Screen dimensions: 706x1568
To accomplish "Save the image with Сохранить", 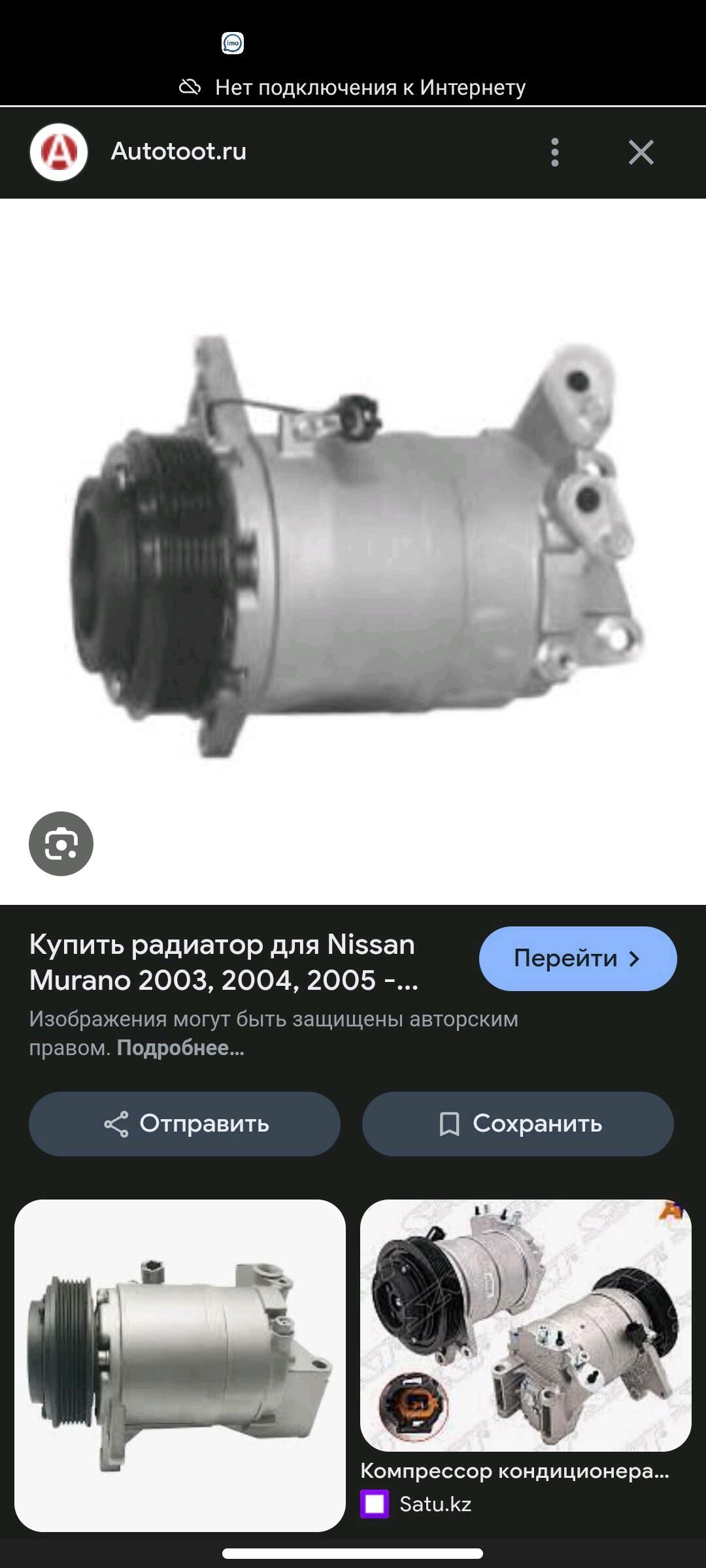I will [518, 1124].
